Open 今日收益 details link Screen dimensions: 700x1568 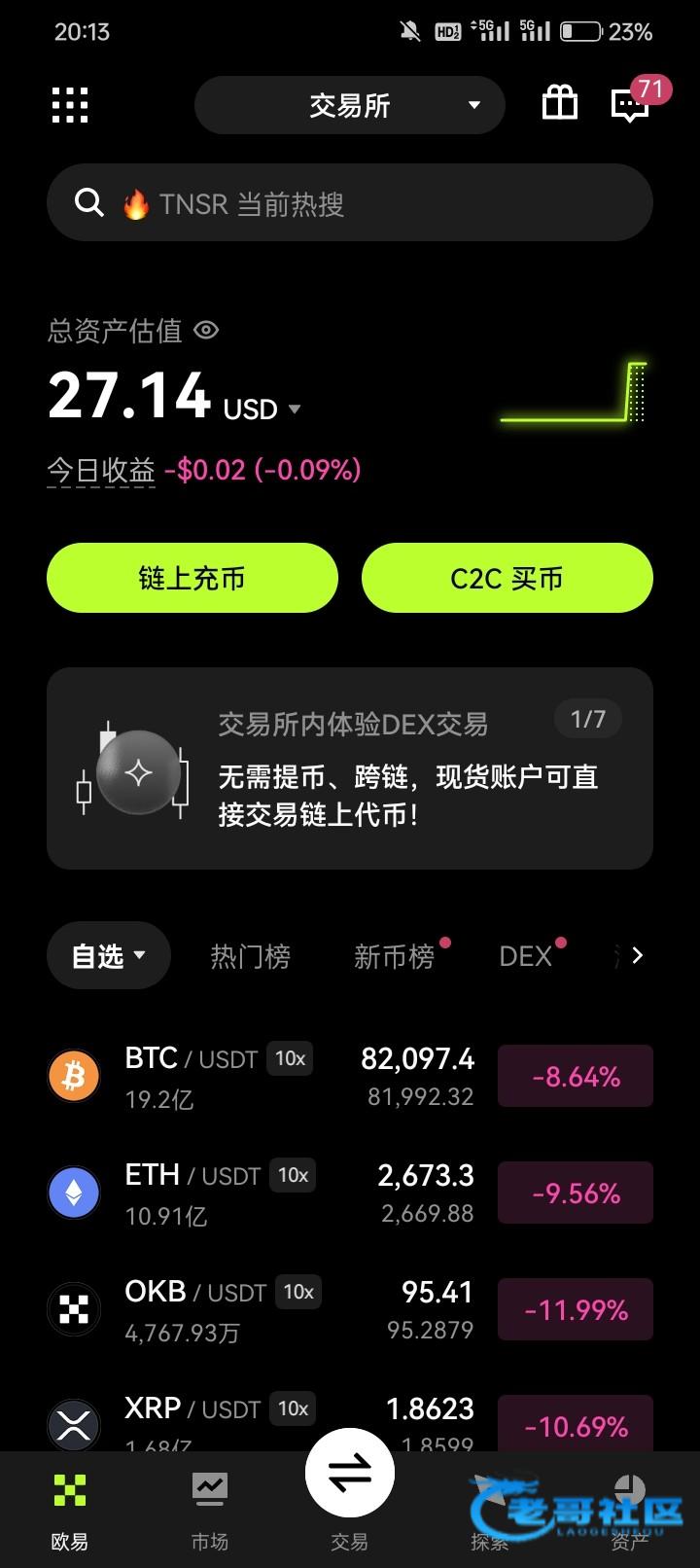tap(101, 471)
